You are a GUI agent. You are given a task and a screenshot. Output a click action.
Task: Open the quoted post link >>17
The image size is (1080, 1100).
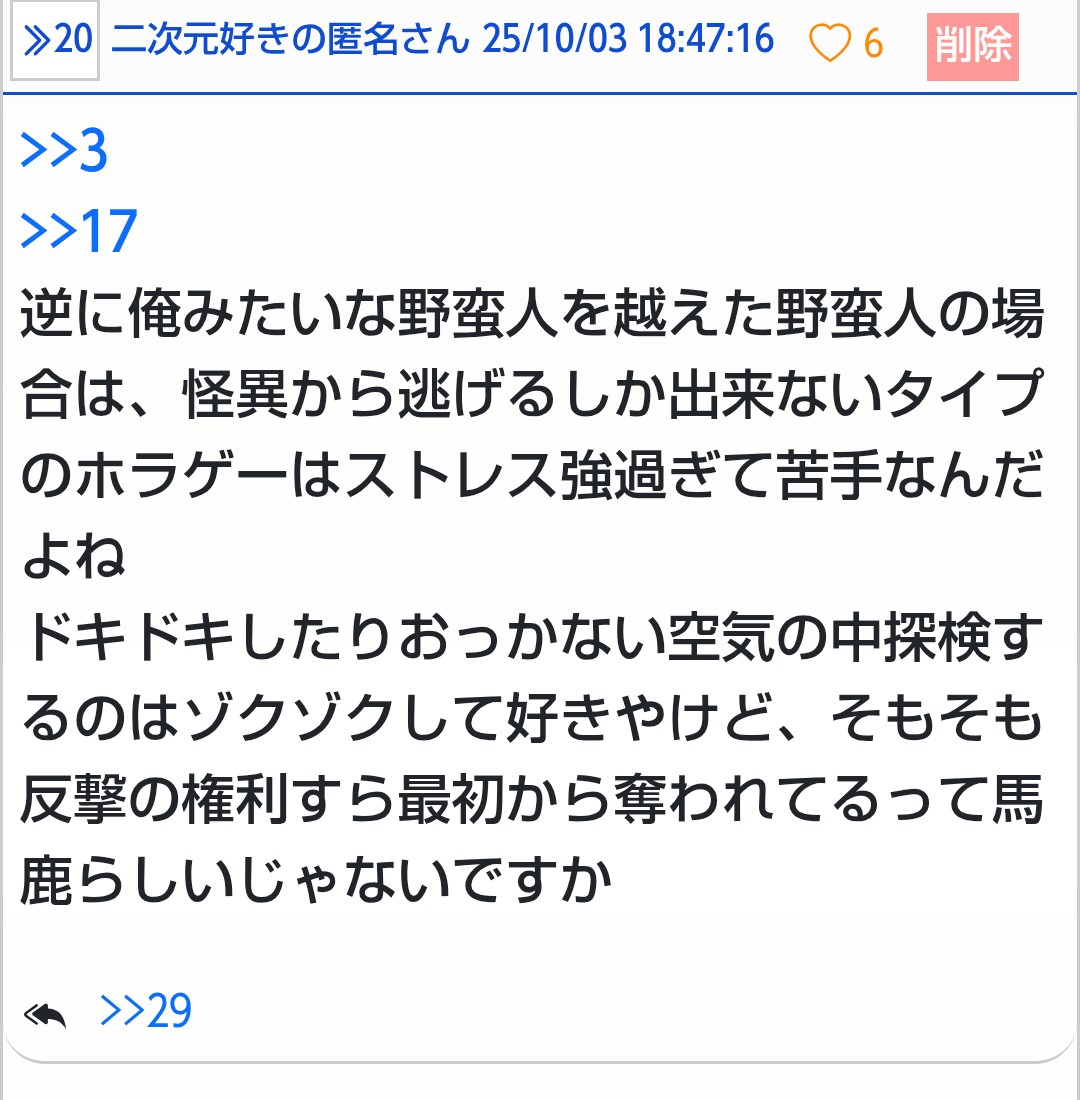pyautogui.click(x=78, y=232)
